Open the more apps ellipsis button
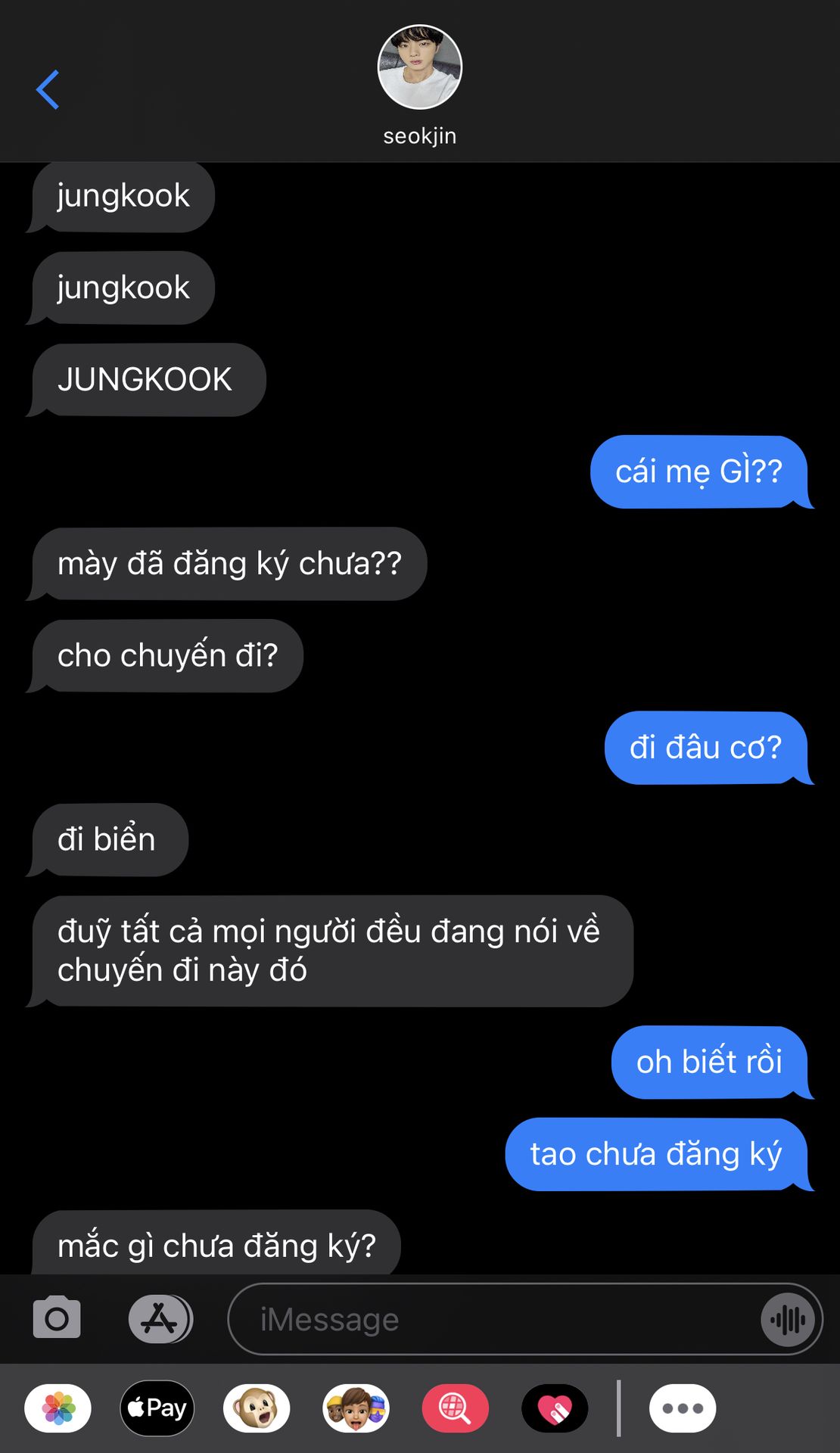 click(683, 1408)
